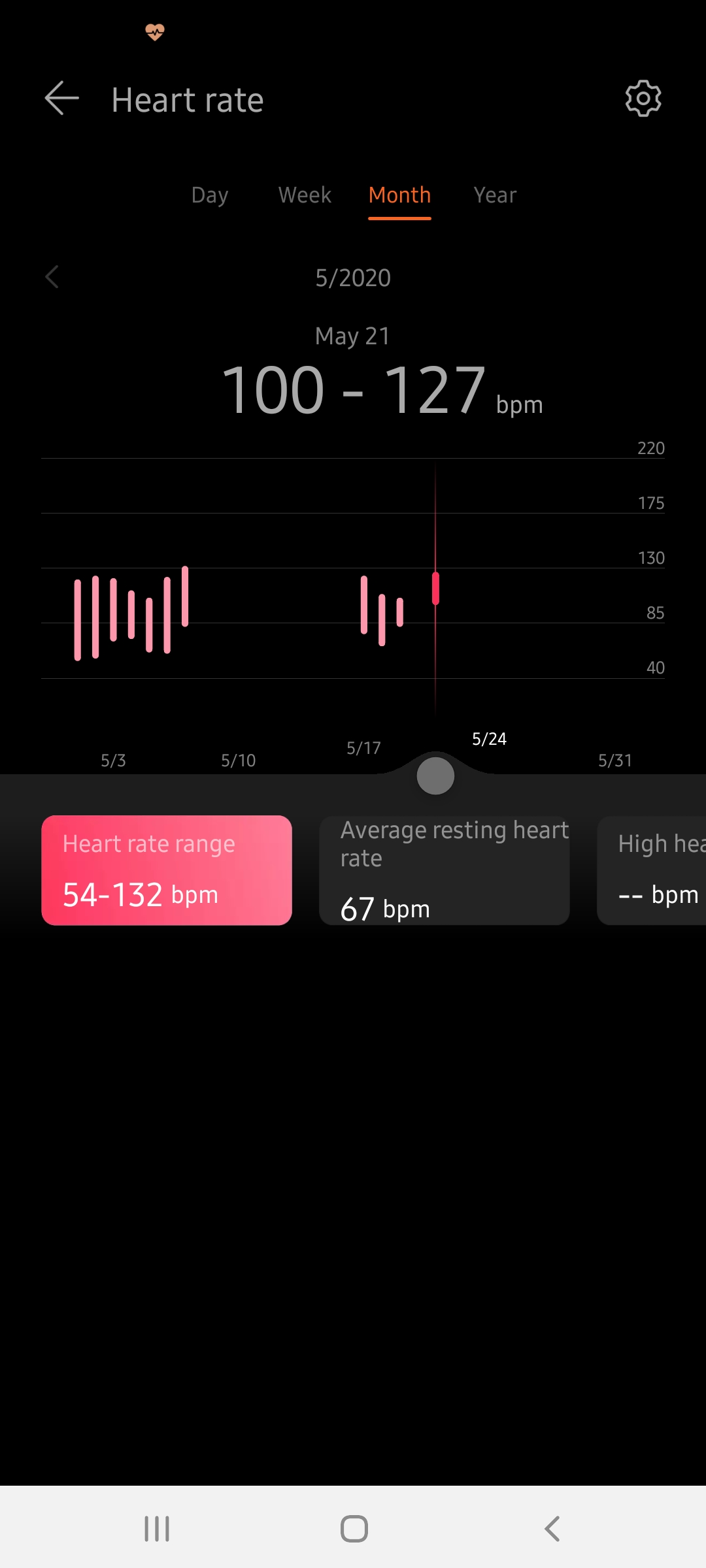Switch to the Year tab
The width and height of the screenshot is (706, 1568).
click(495, 195)
